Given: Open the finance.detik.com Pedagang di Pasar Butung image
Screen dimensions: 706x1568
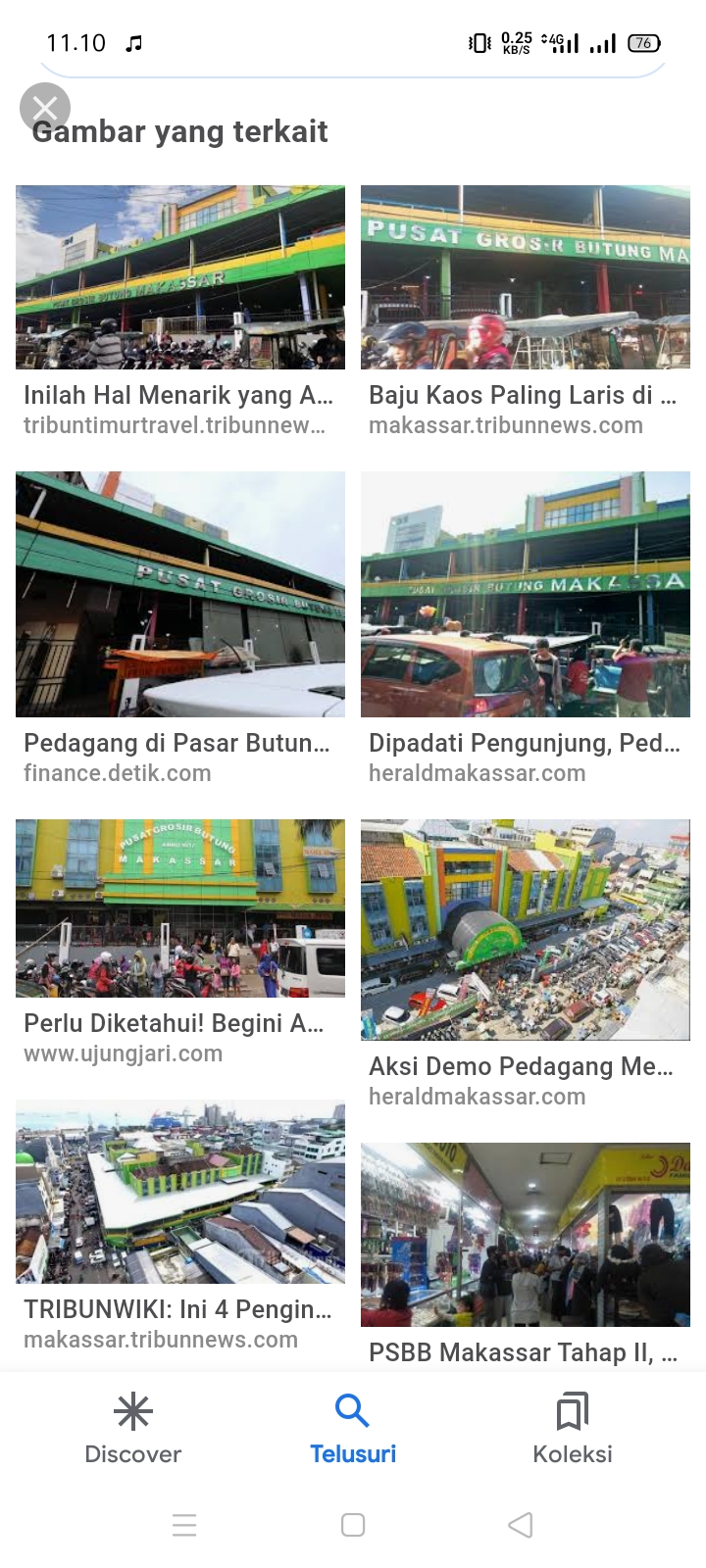Looking at the screenshot, I should [180, 594].
